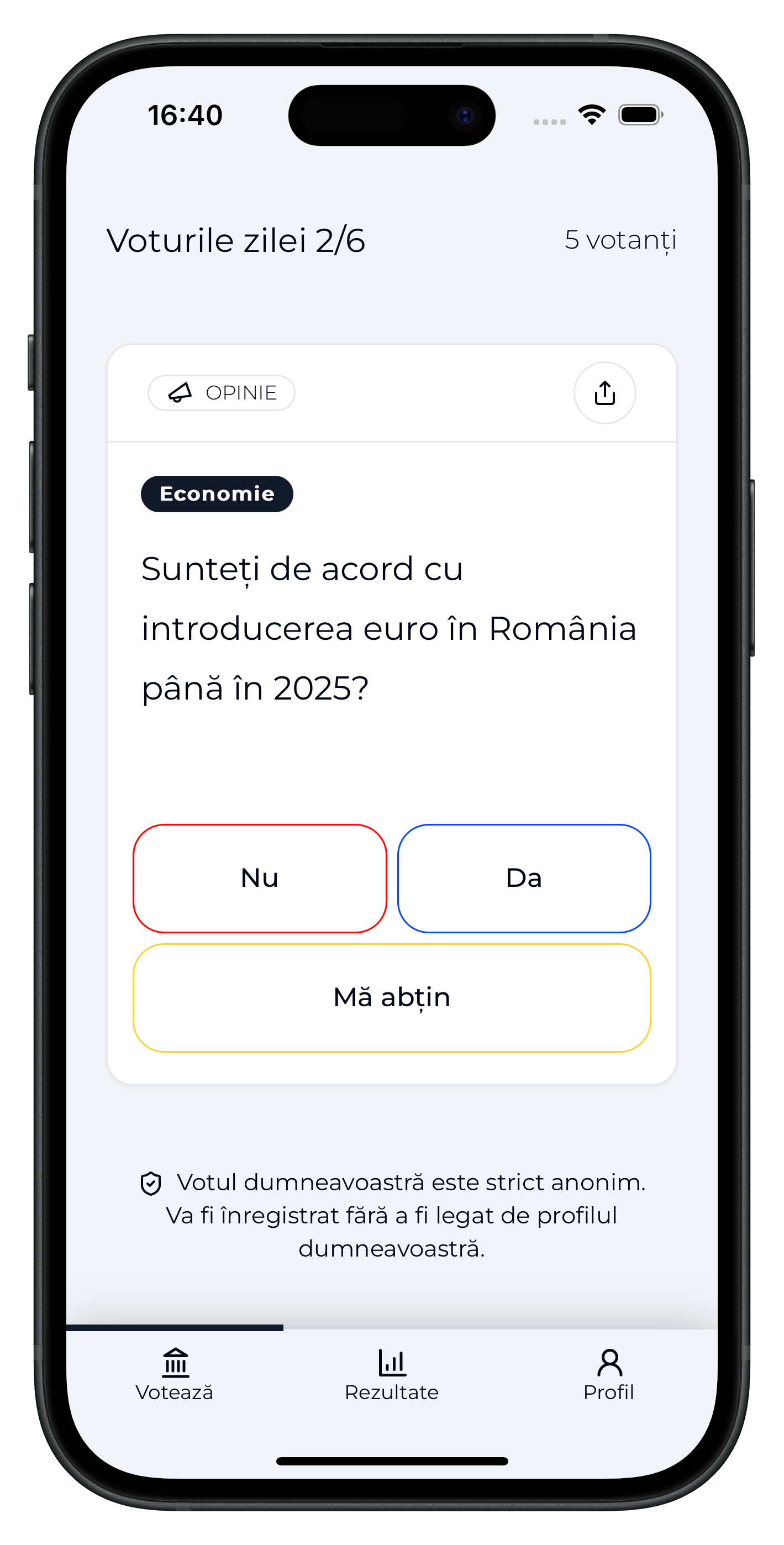Go to the Votează tab
The width and height of the screenshot is (784, 1545).
175,1375
